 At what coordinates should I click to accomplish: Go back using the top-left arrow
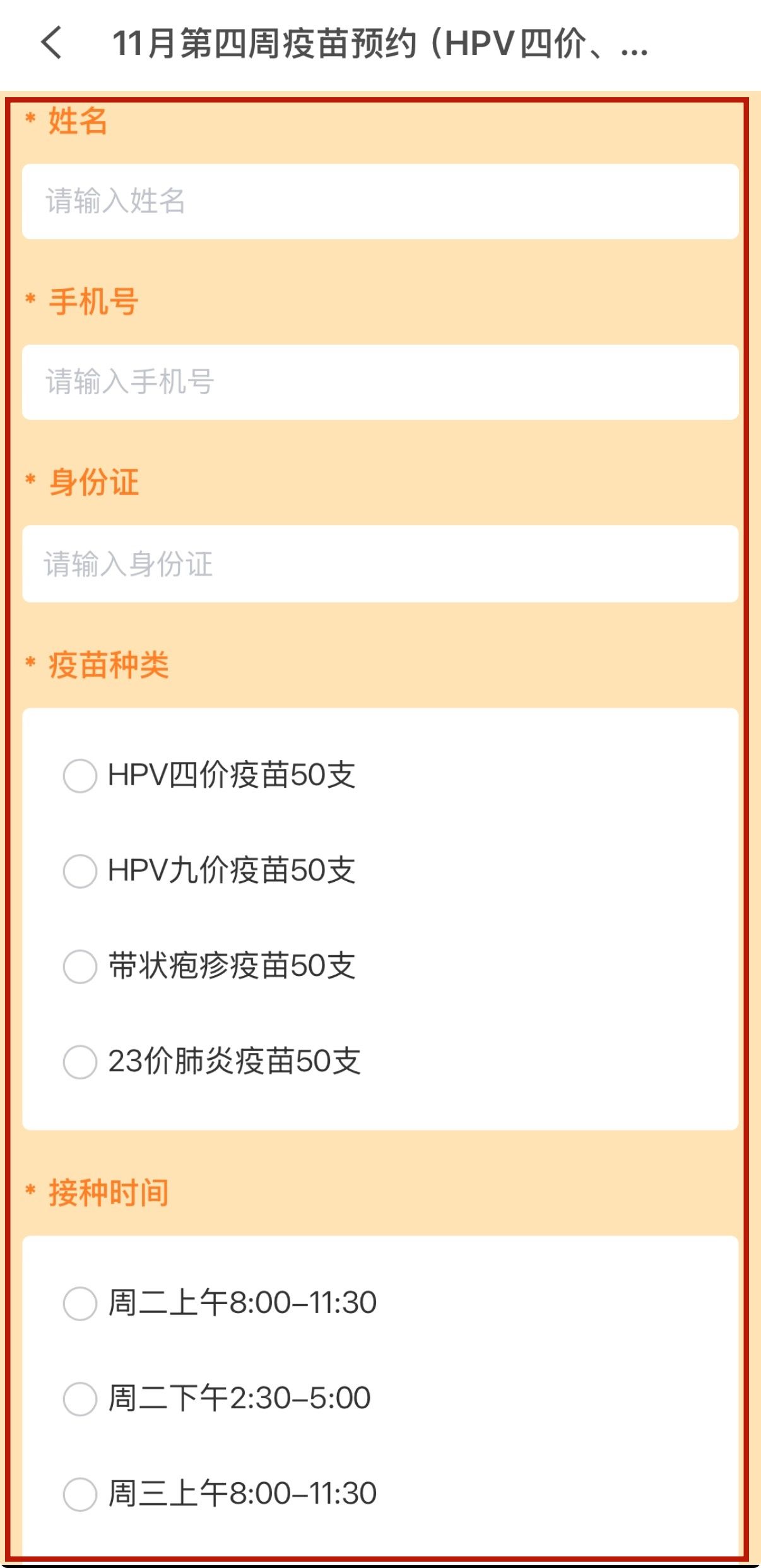click(52, 43)
